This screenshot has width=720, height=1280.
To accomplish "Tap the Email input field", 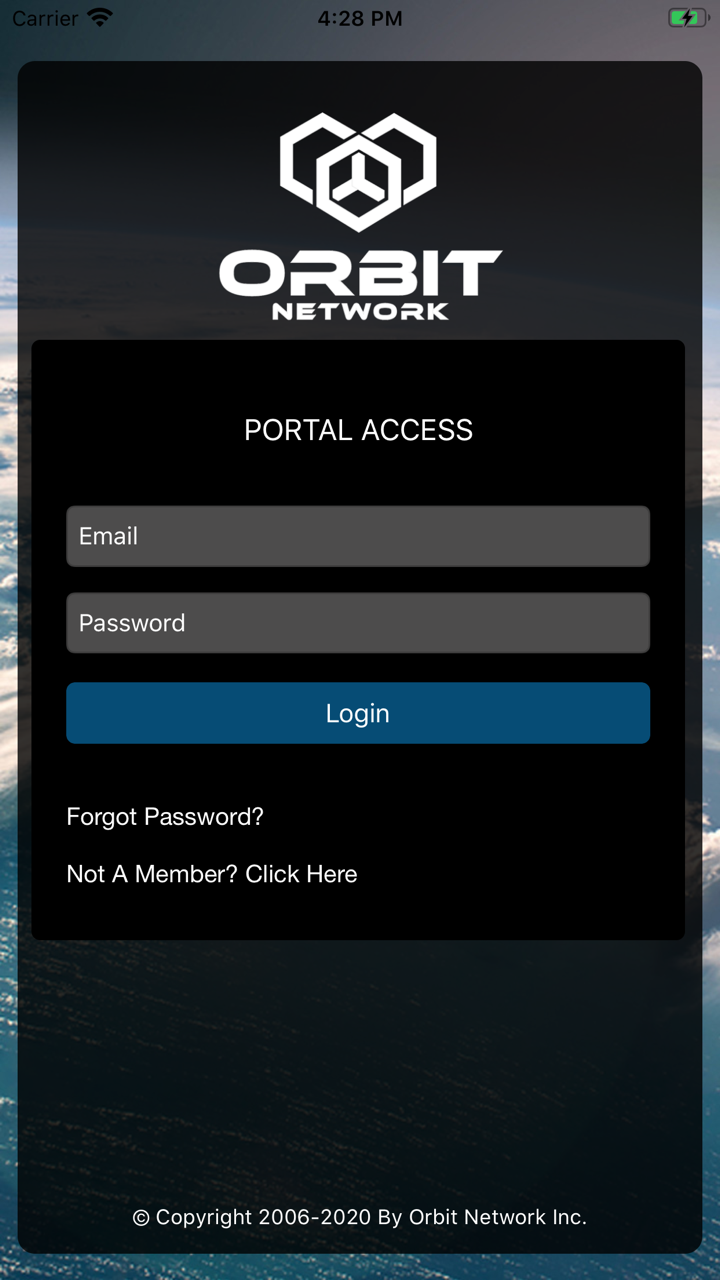I will [358, 536].
